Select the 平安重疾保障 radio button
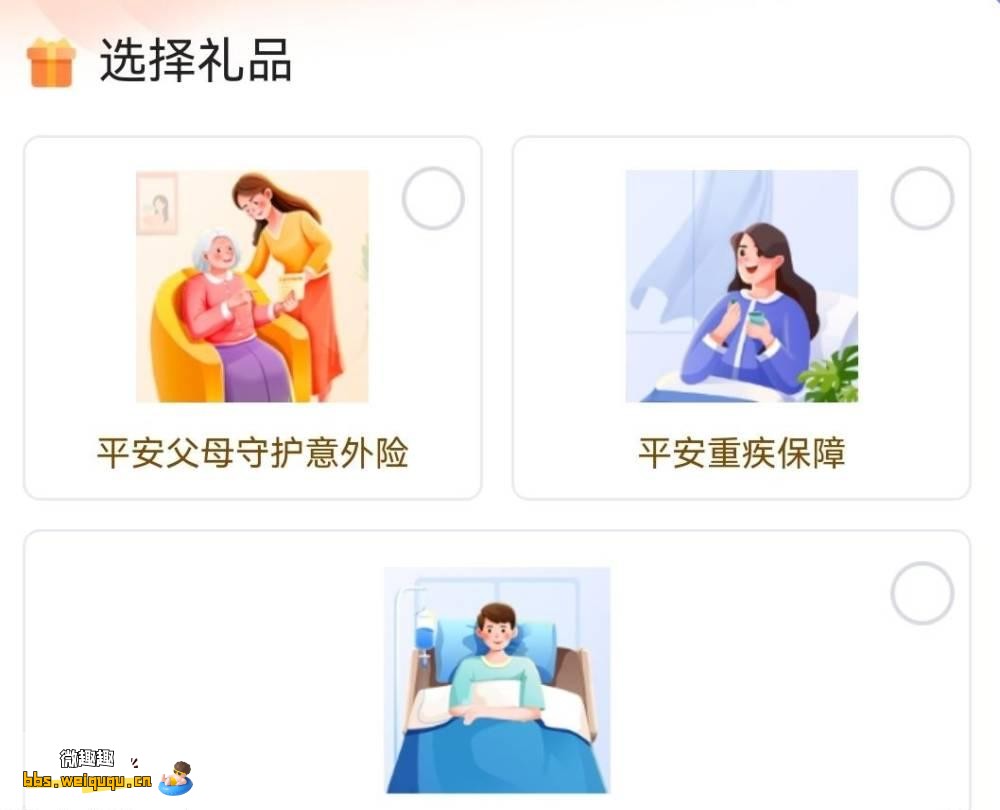Screen dimensions: 1000x810 point(922,198)
